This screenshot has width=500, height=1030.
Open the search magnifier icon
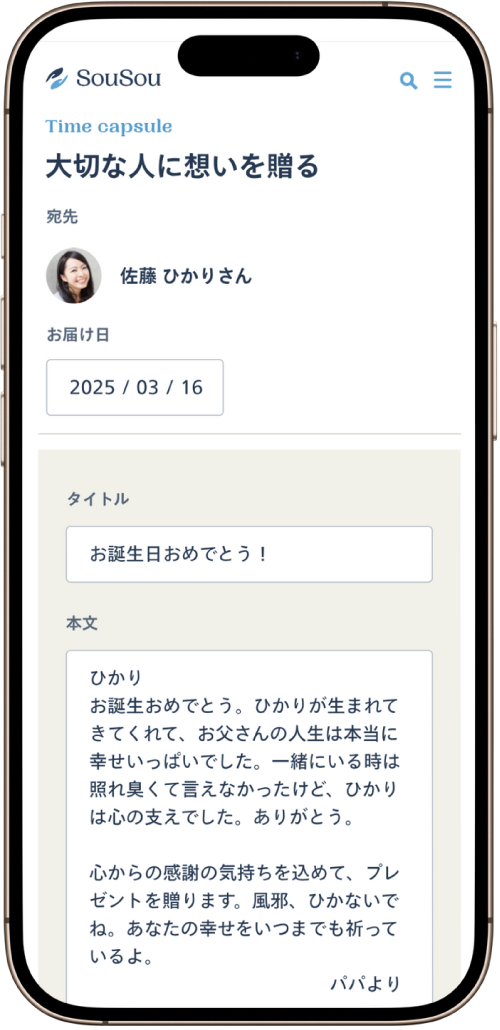(409, 81)
